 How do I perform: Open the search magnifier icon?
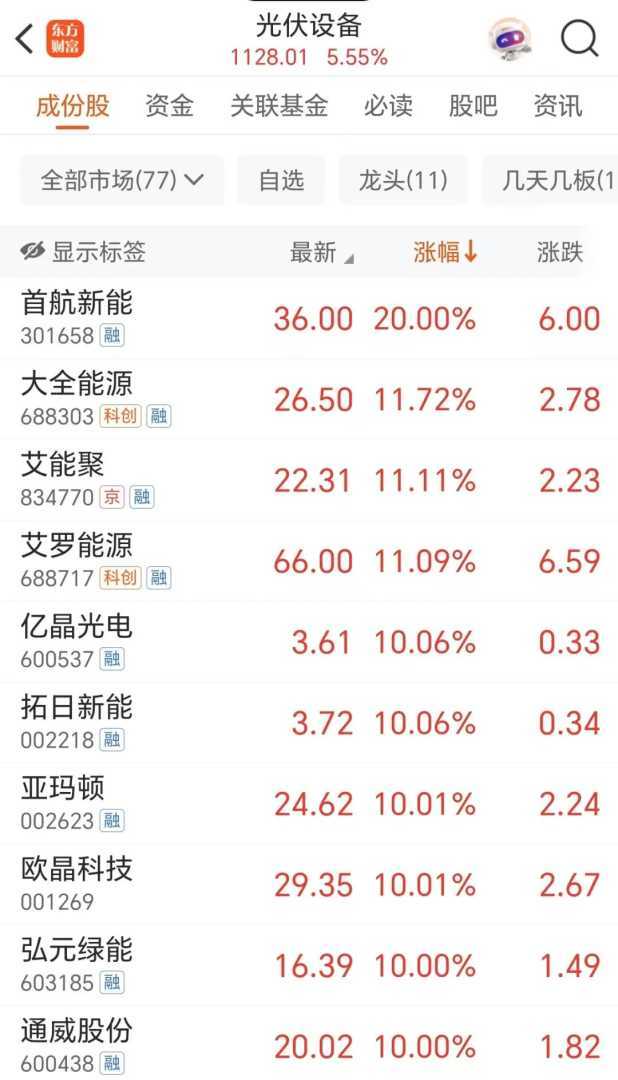tap(579, 40)
